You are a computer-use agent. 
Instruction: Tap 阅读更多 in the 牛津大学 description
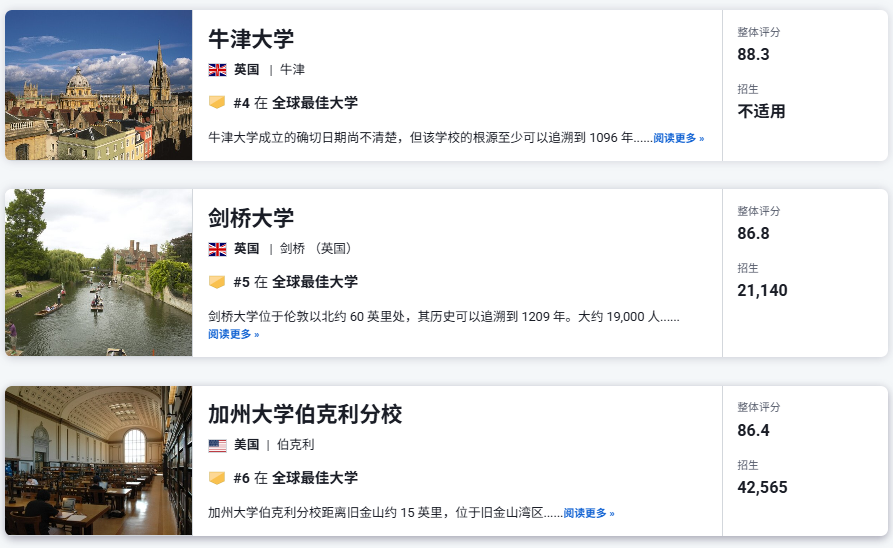(x=678, y=138)
